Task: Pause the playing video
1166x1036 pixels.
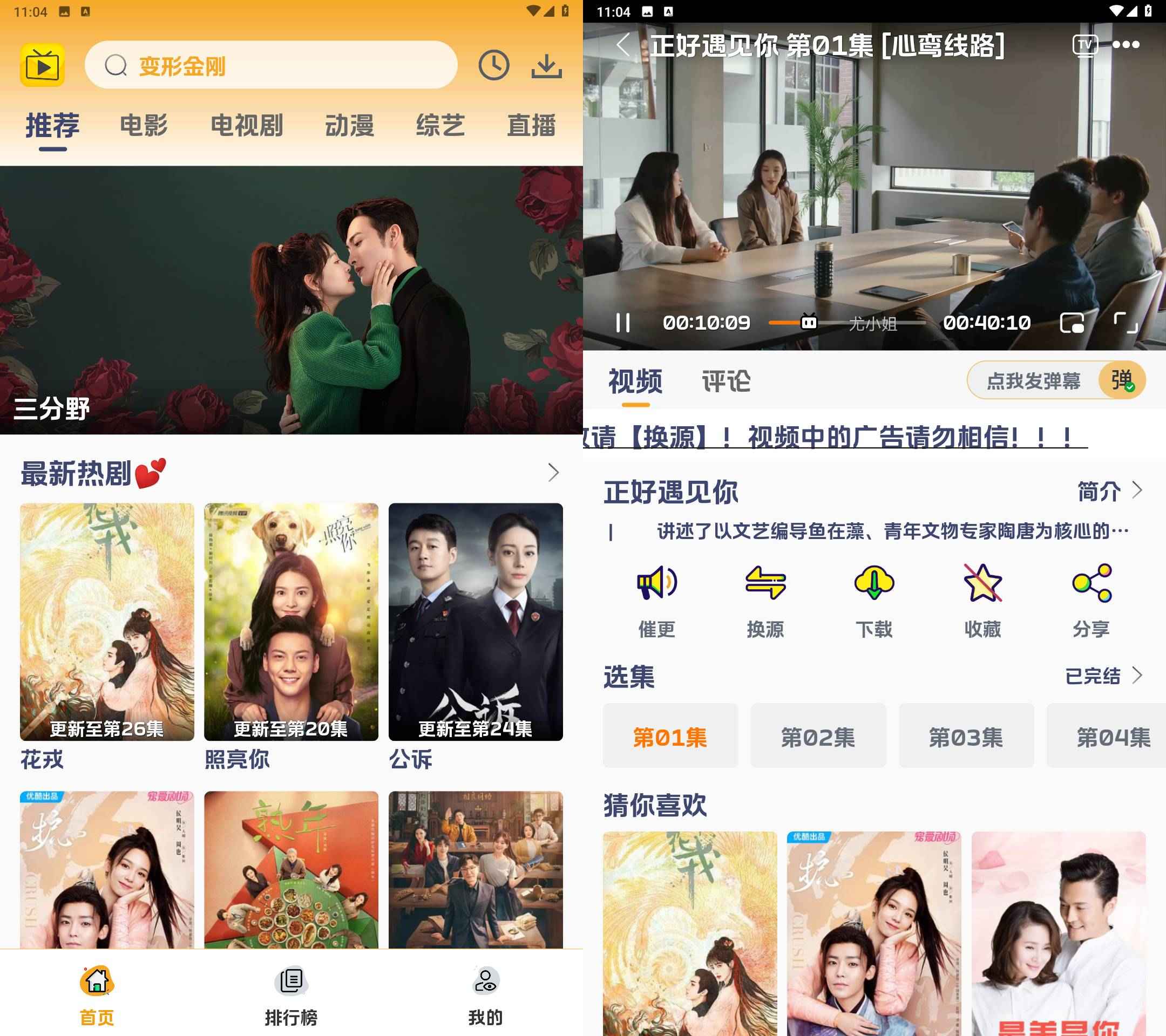Action: click(623, 323)
